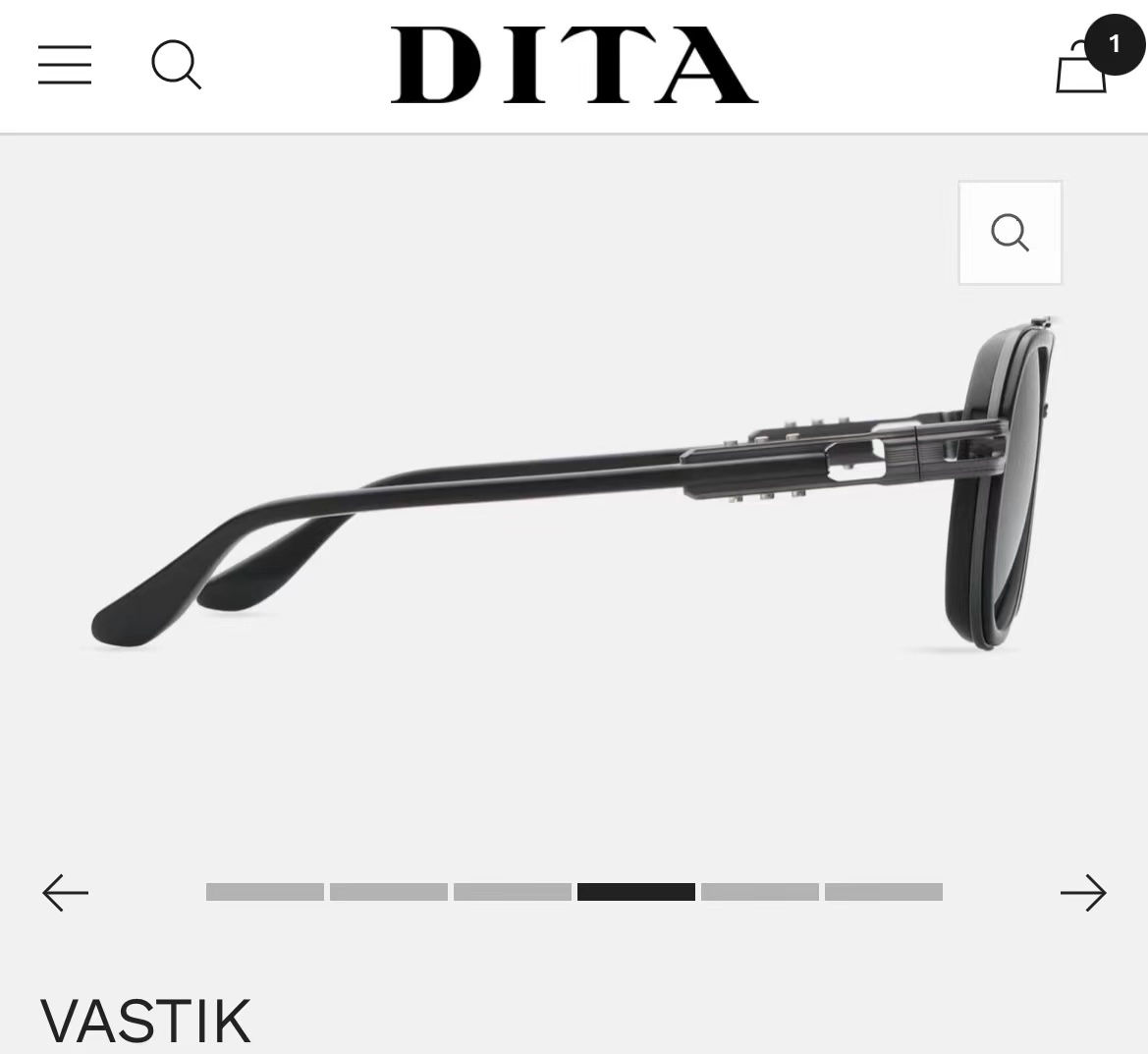The height and width of the screenshot is (1054, 1148).
Task: Show the next product image
Action: [x=1083, y=893]
